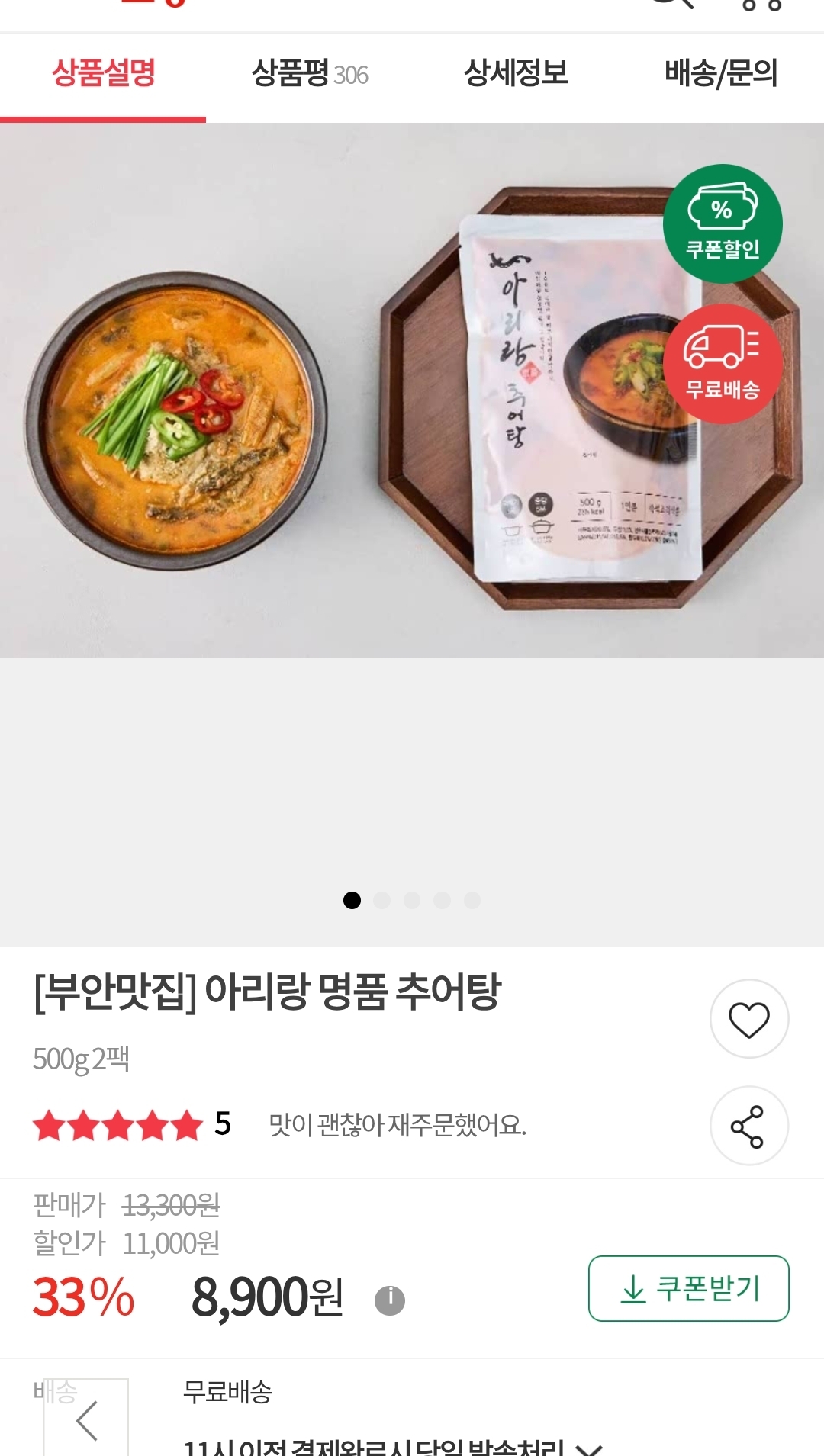The image size is (824, 1456).
Task: Open the 추어탕 product image
Action: pos(412,391)
